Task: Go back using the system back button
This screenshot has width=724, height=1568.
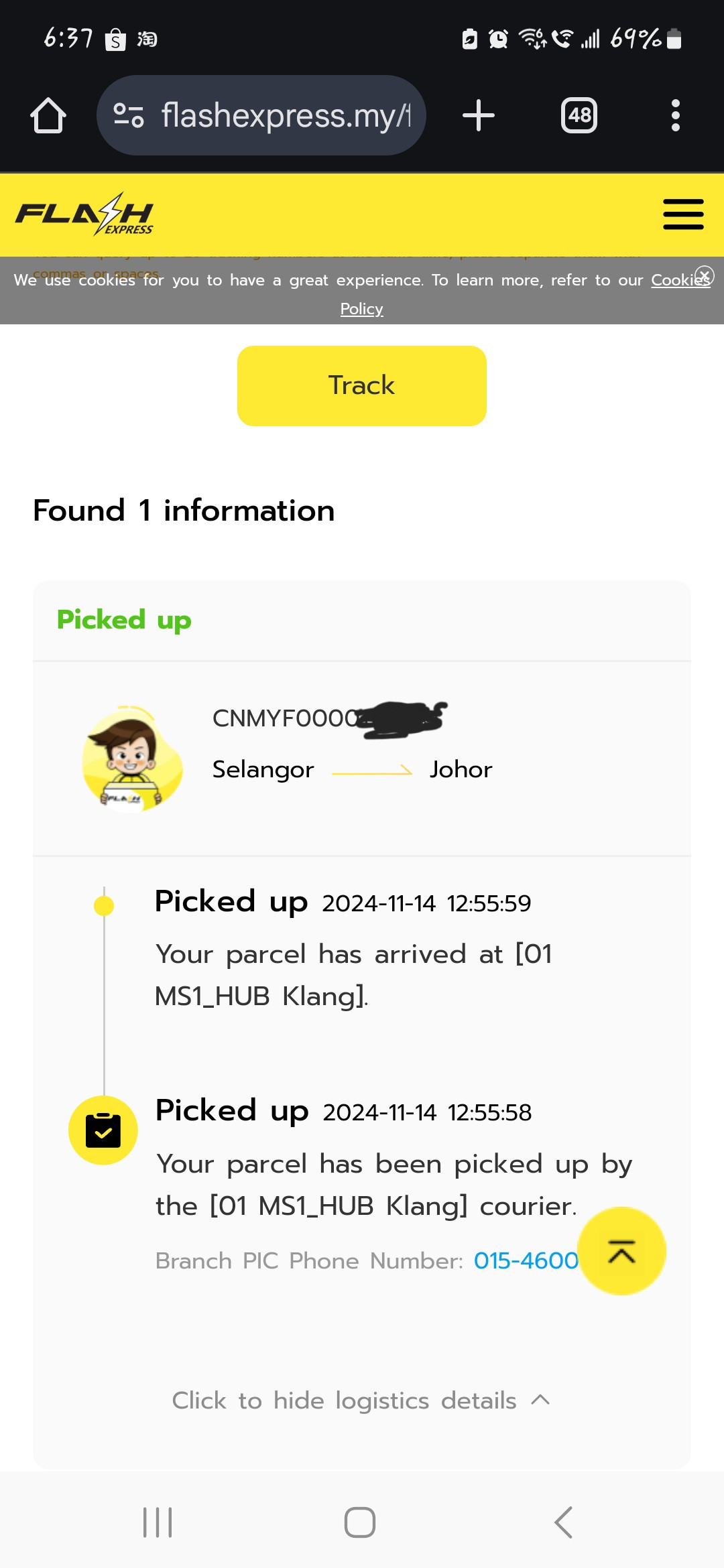Action: (564, 1522)
